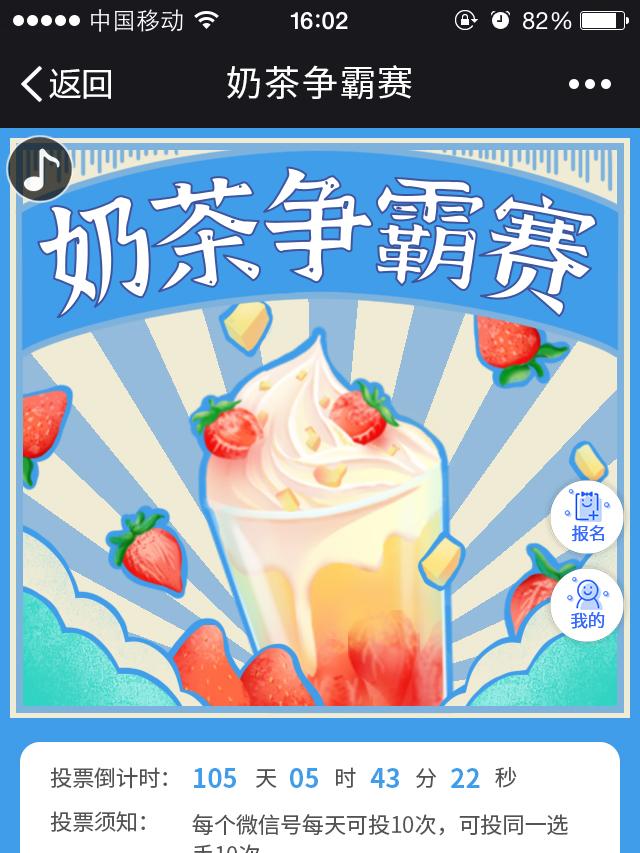This screenshot has width=640, height=853.
Task: Toggle the background music note icon
Action: click(40, 169)
